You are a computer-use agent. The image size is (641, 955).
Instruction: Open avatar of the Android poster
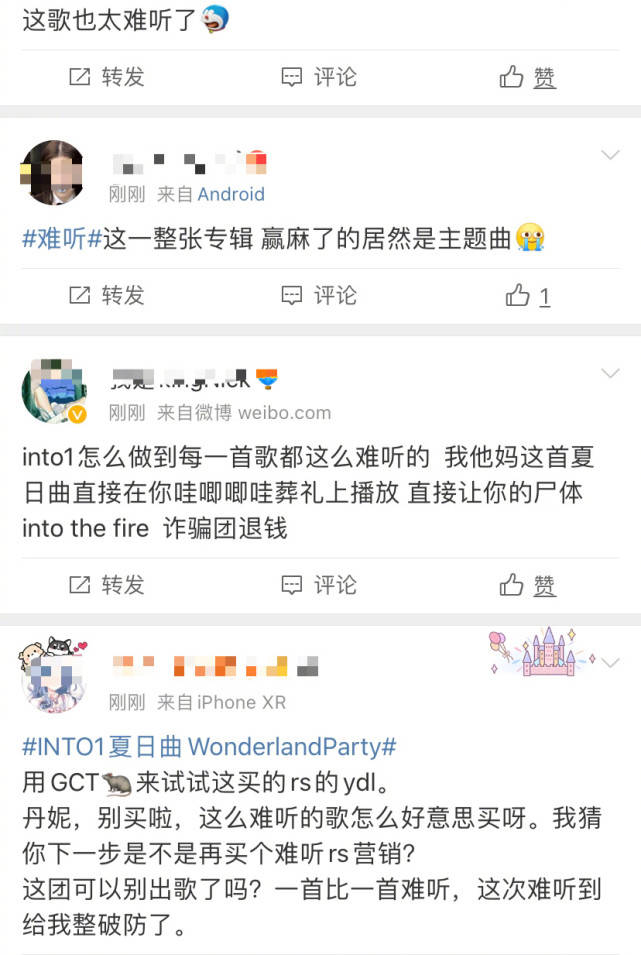tap(53, 172)
